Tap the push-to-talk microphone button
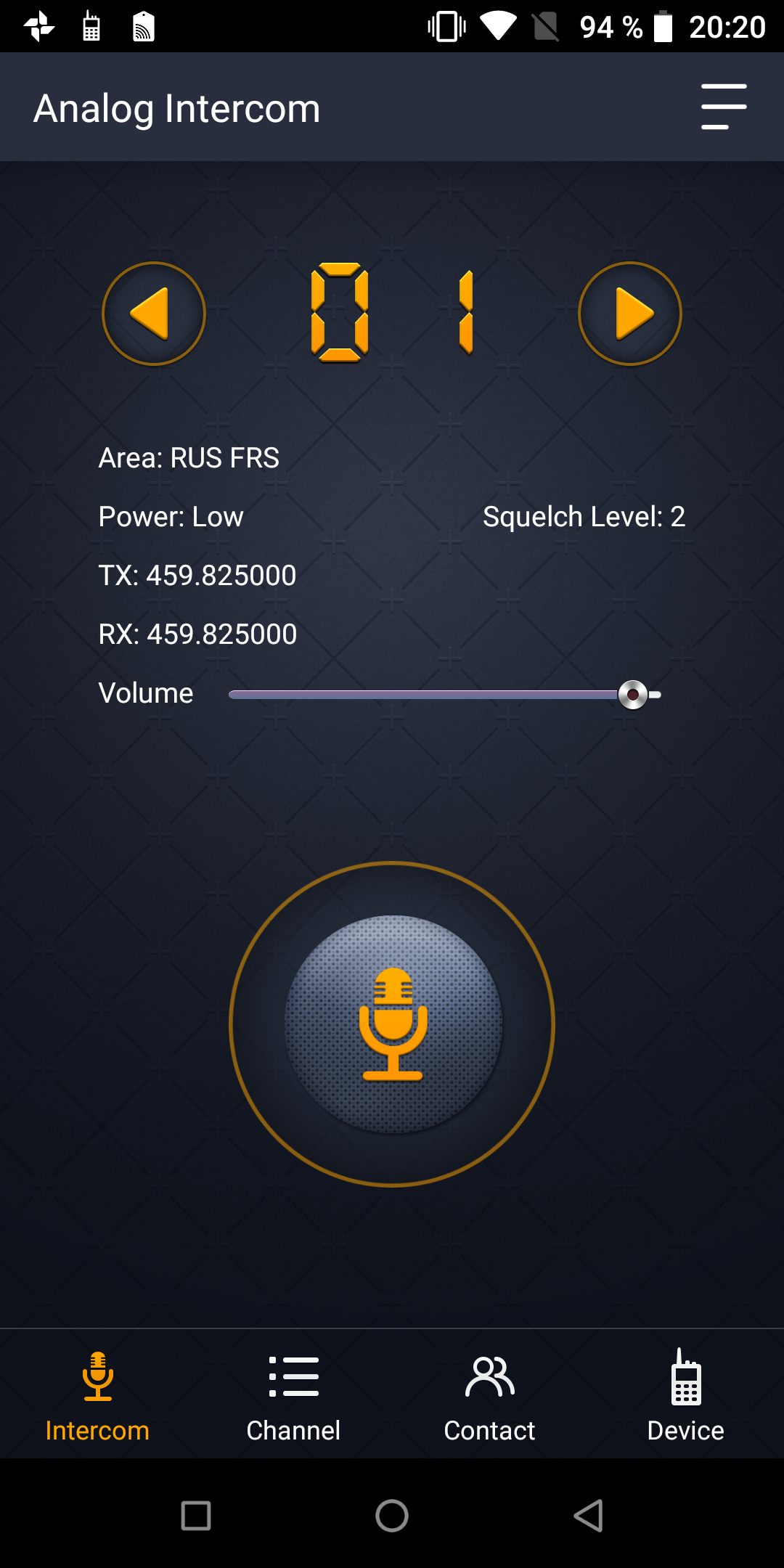The height and width of the screenshot is (1568, 784). 392,1024
